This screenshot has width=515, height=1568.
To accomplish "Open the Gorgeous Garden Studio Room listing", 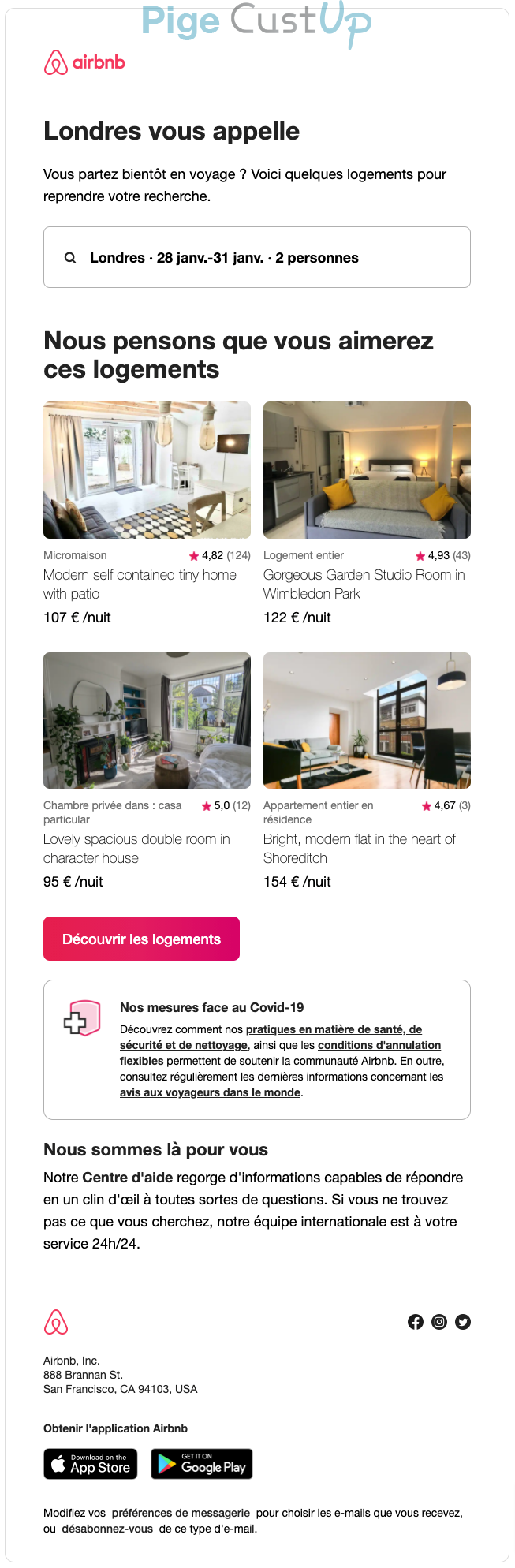I will point(367,470).
